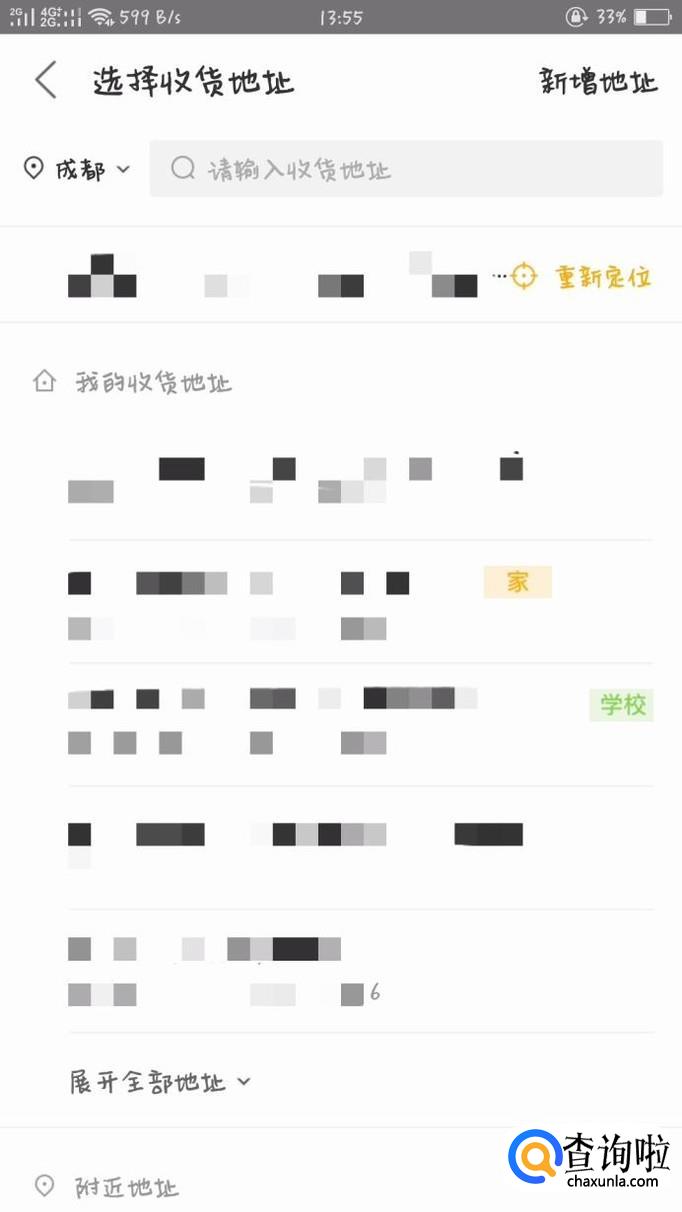Viewport: 682px width, 1212px height.
Task: Expand 展开全部地址 to show all addresses
Action: click(x=160, y=1081)
